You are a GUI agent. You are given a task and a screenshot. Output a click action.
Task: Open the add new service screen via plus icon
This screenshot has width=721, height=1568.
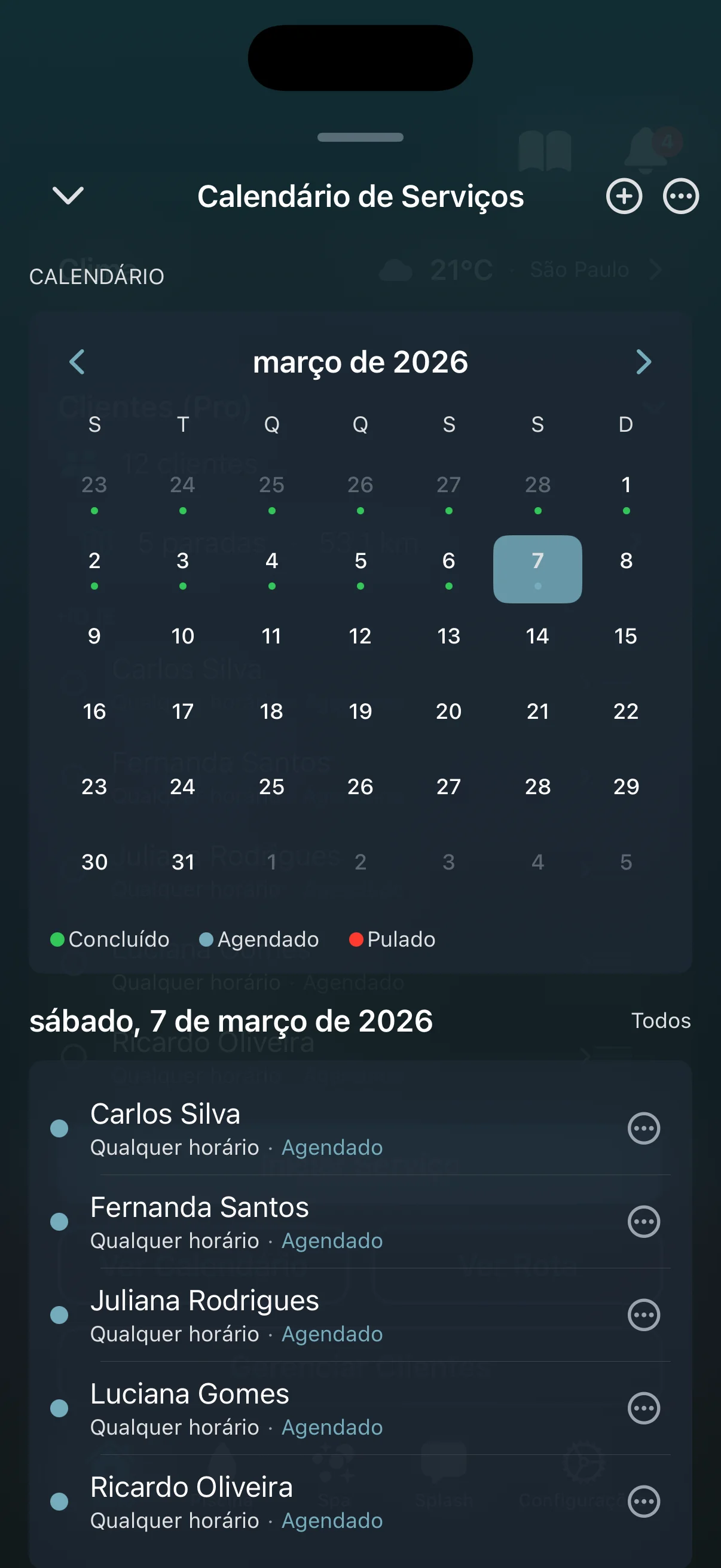624,196
